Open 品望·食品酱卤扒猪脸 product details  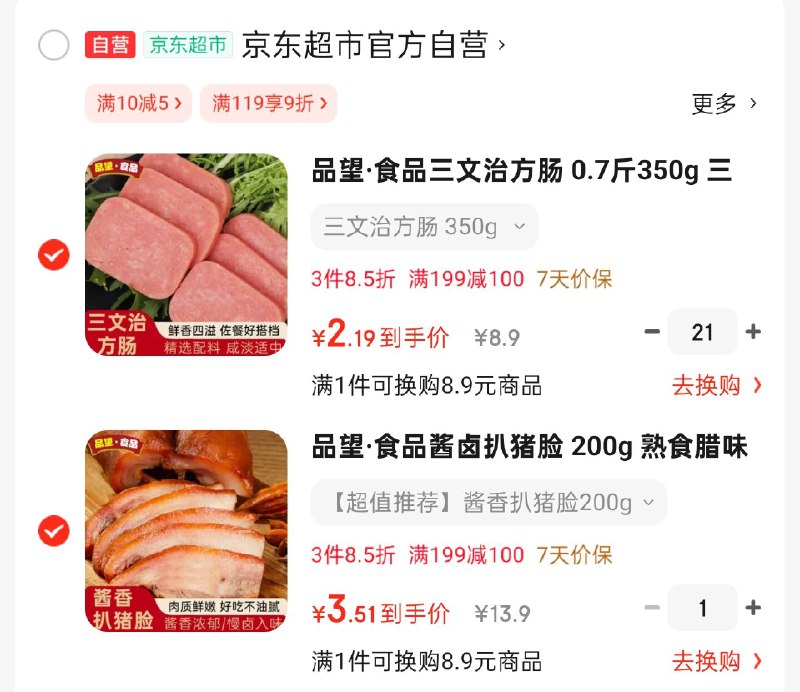tap(529, 447)
